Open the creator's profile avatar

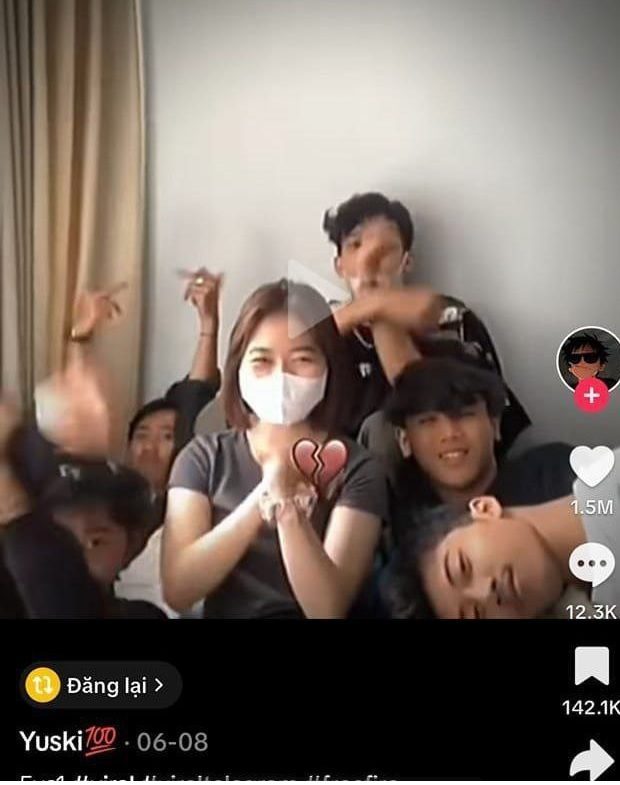(590, 358)
